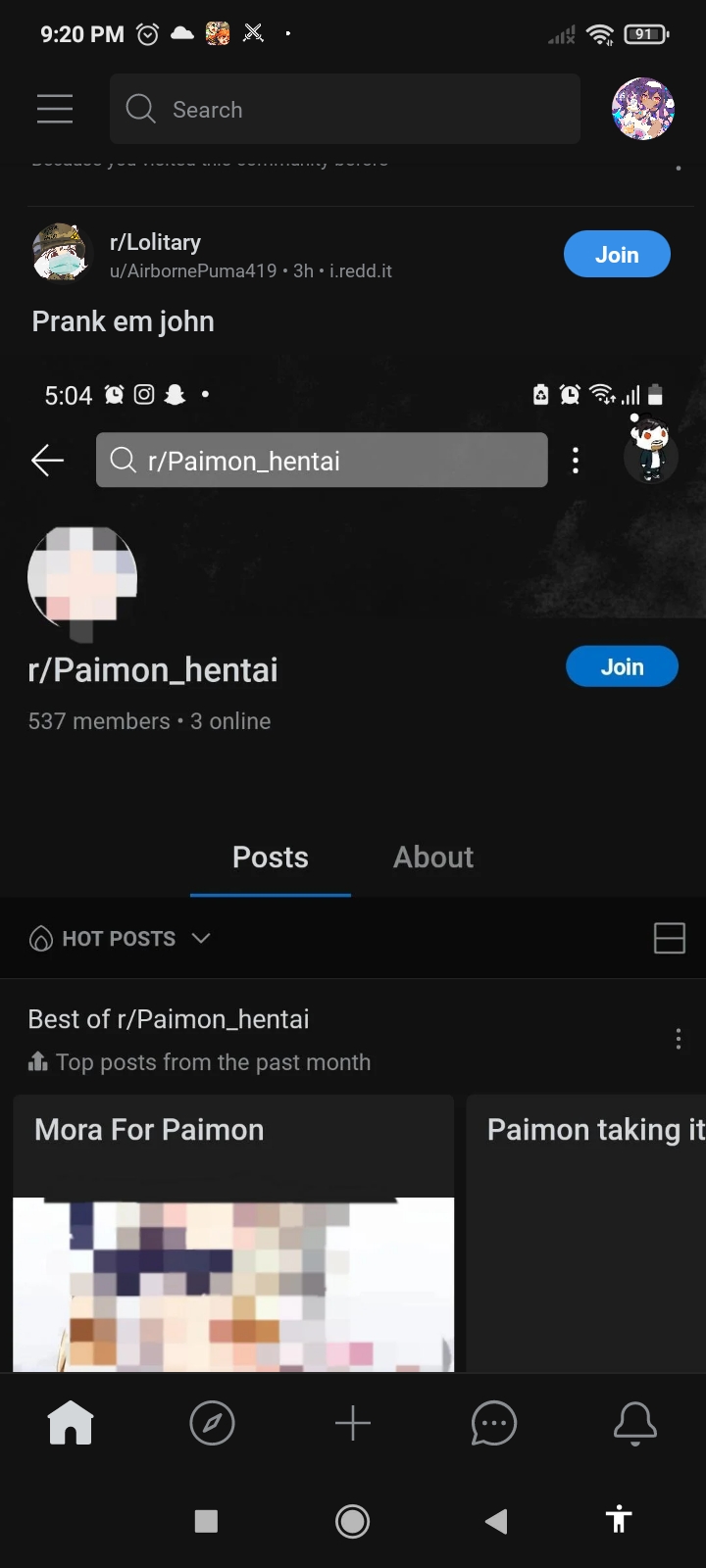View u/AirbornePuma419's profile
Viewport: 706px width, 1568px height.
193,271
